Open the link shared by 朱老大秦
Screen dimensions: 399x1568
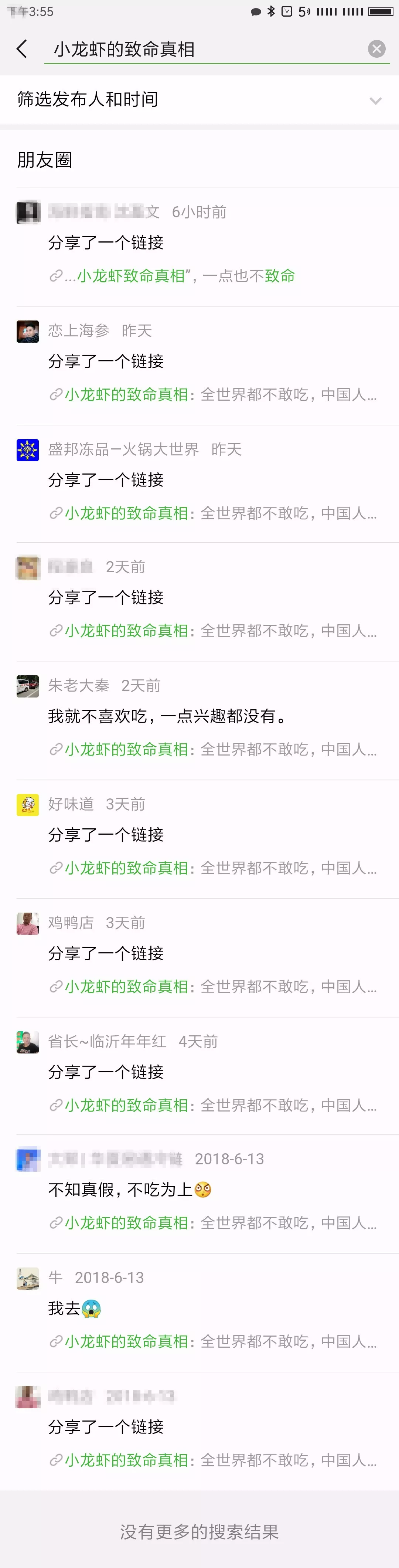point(213,749)
